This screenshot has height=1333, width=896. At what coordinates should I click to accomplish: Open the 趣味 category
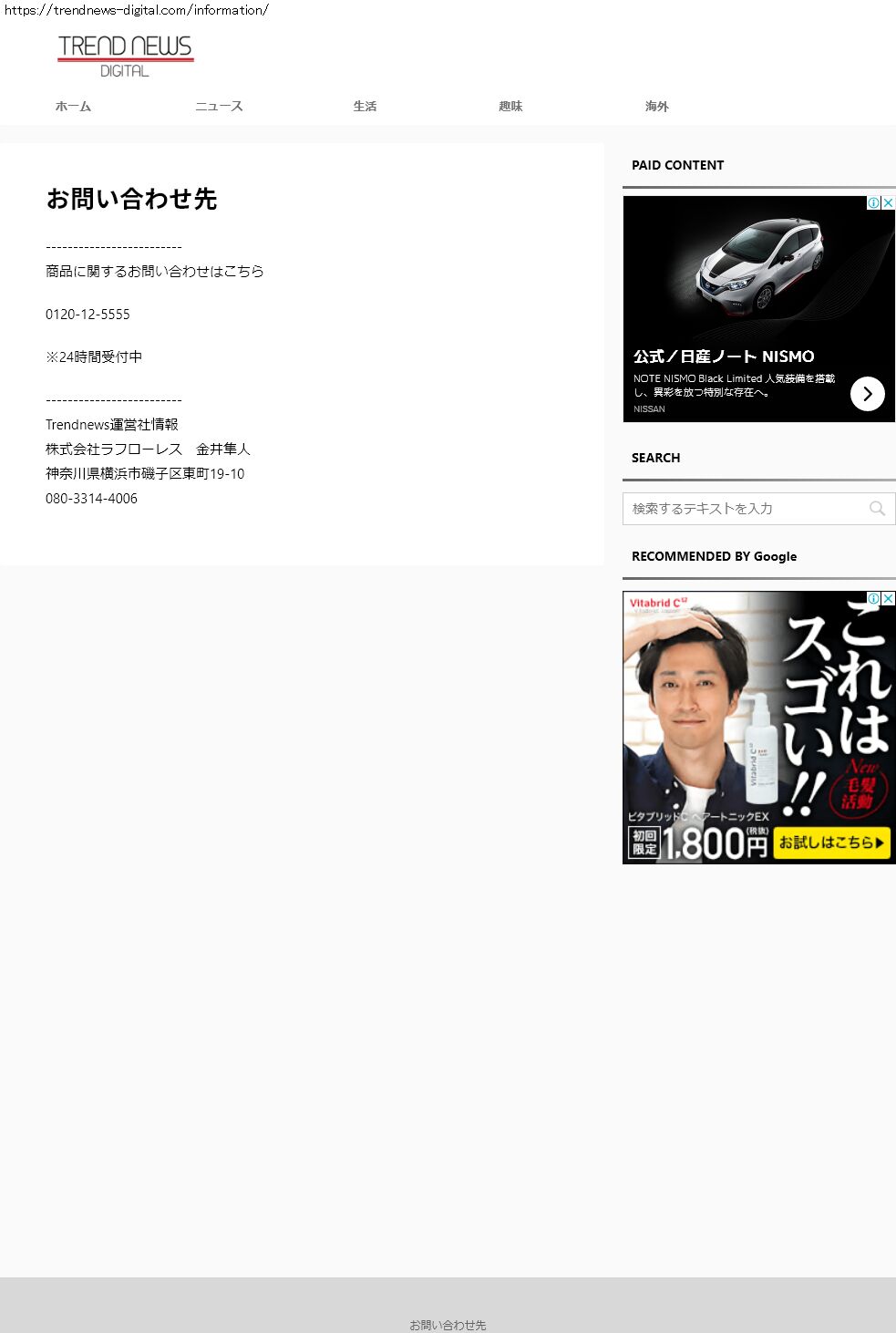(510, 107)
